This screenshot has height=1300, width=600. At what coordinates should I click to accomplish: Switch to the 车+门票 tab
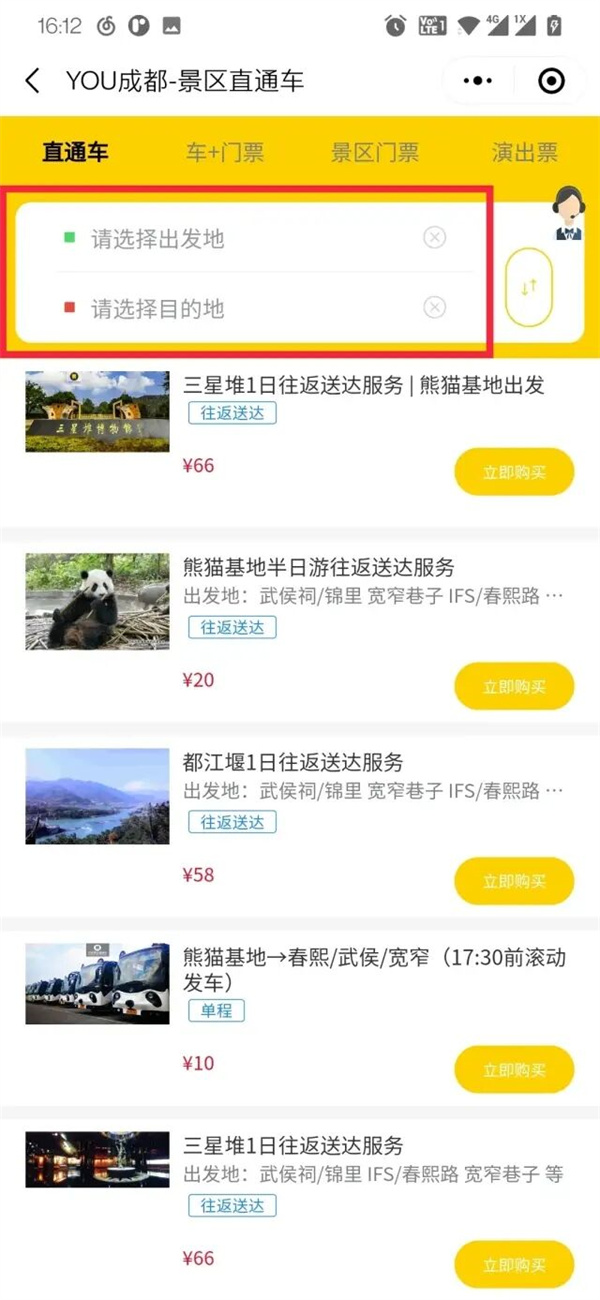[x=225, y=153]
